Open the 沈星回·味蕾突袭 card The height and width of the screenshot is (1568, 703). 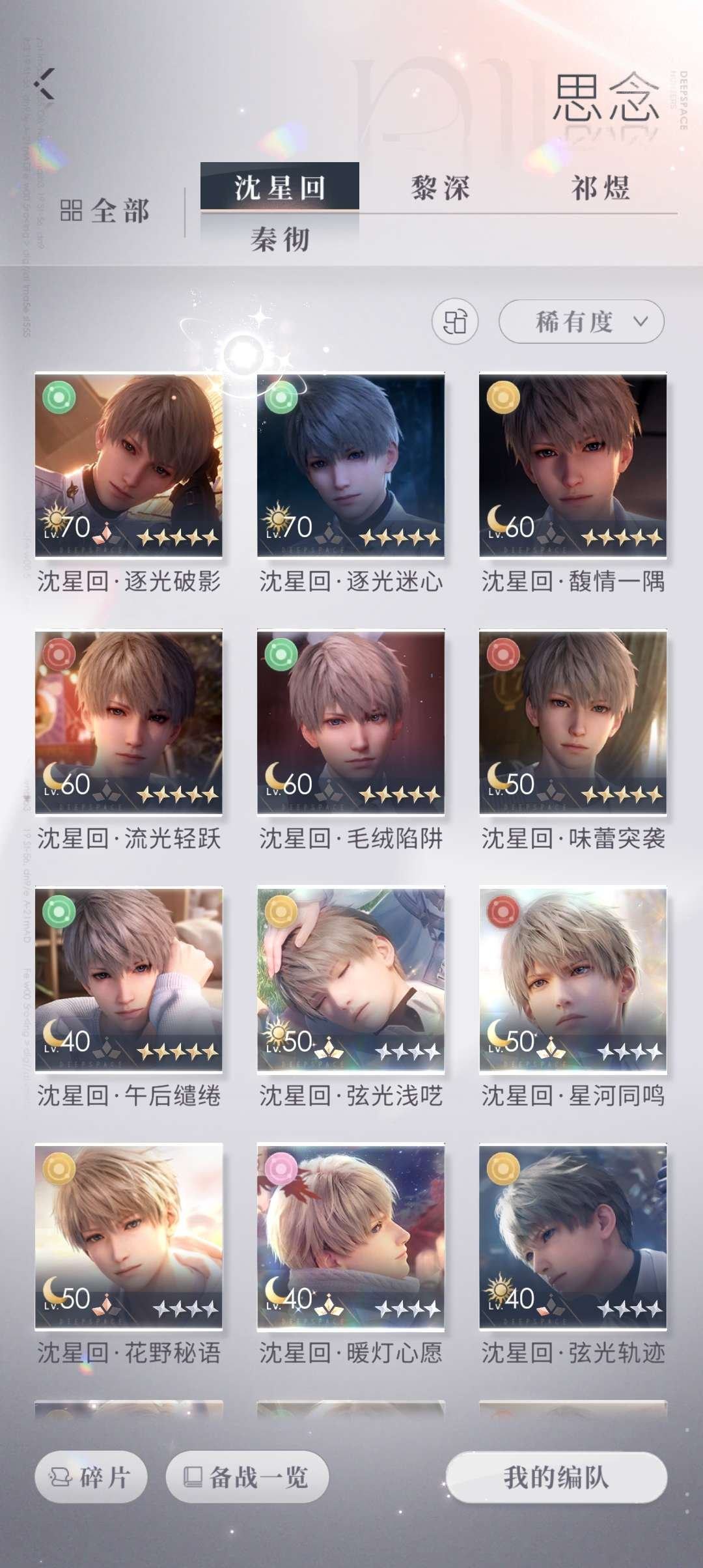click(x=573, y=722)
